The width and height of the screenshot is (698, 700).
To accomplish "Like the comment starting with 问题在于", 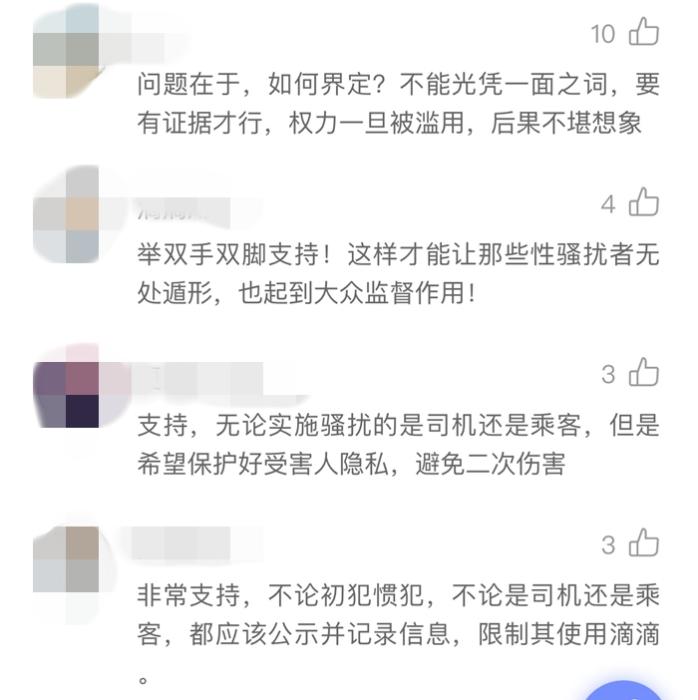I will tap(643, 33).
